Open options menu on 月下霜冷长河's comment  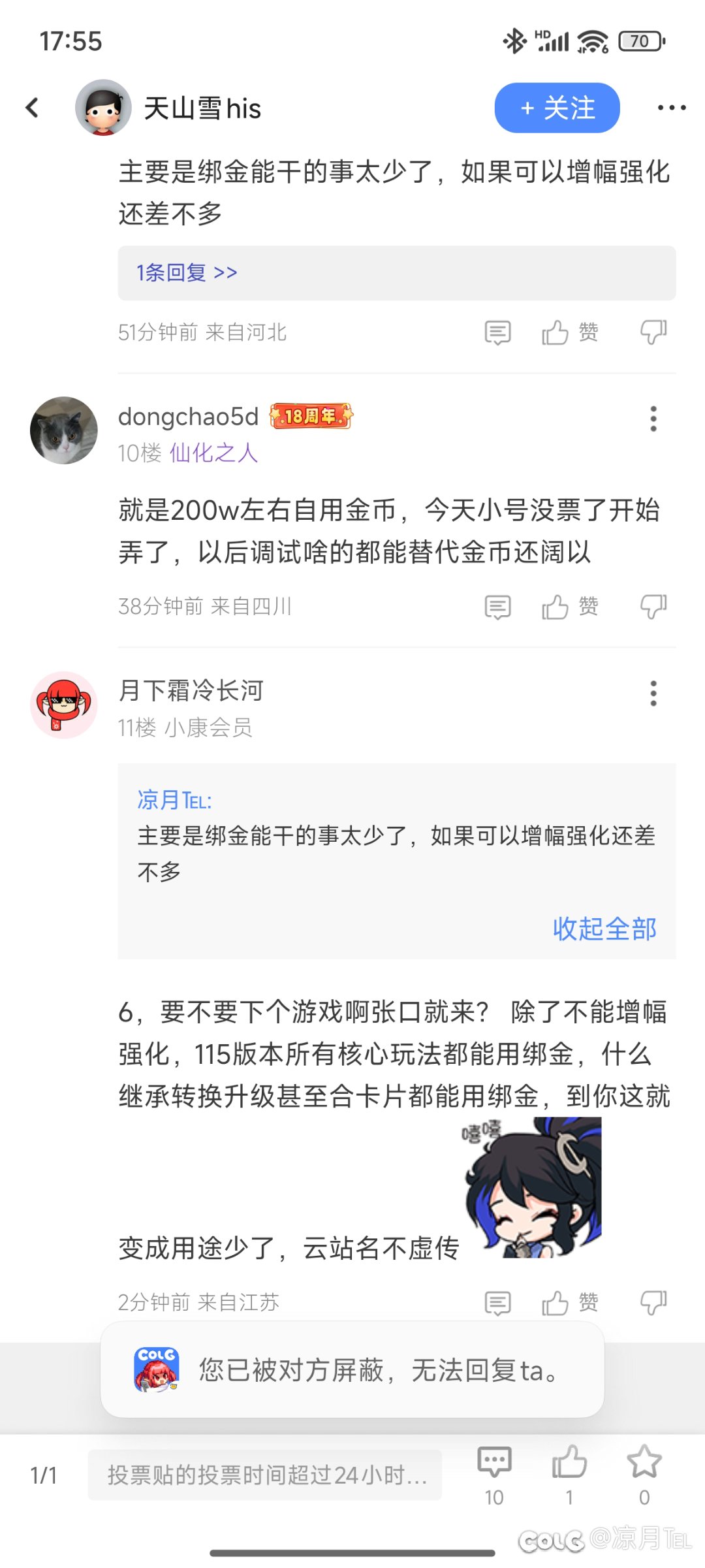point(653,693)
